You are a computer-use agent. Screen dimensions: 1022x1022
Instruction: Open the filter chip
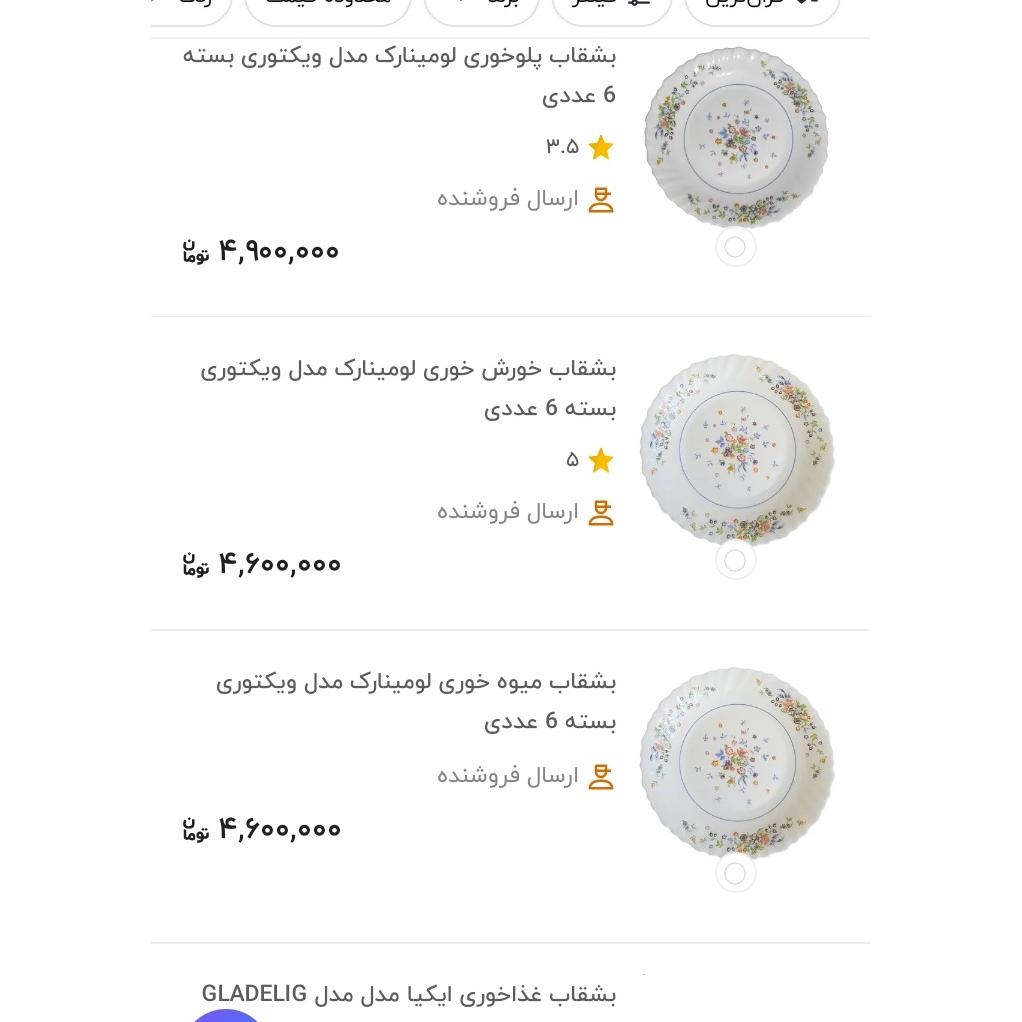click(611, 6)
